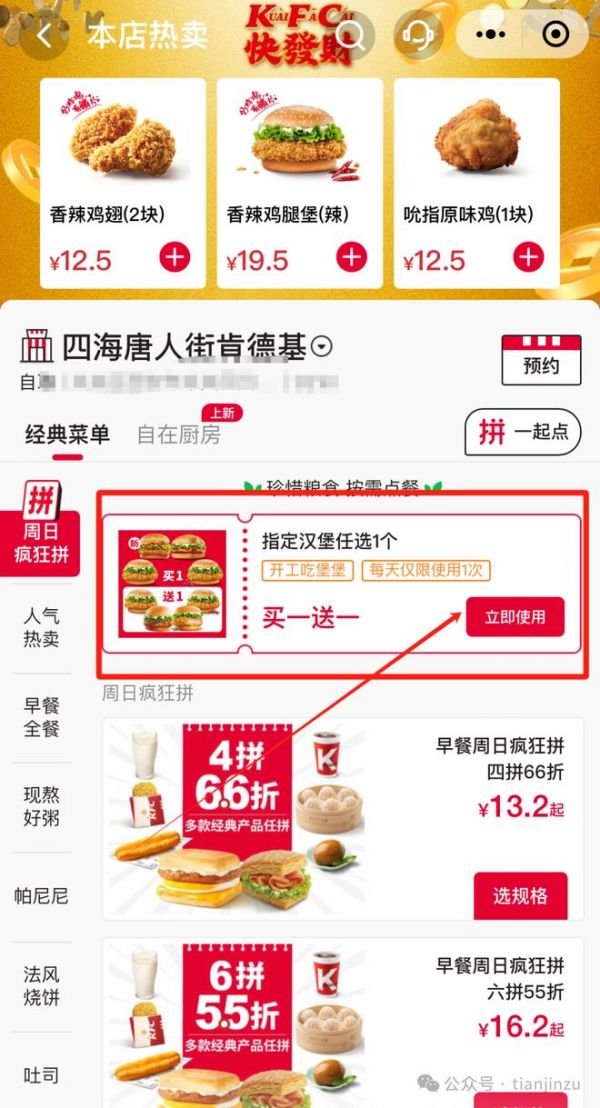
Task: Open the 法风烧饼 category
Action: [41, 986]
